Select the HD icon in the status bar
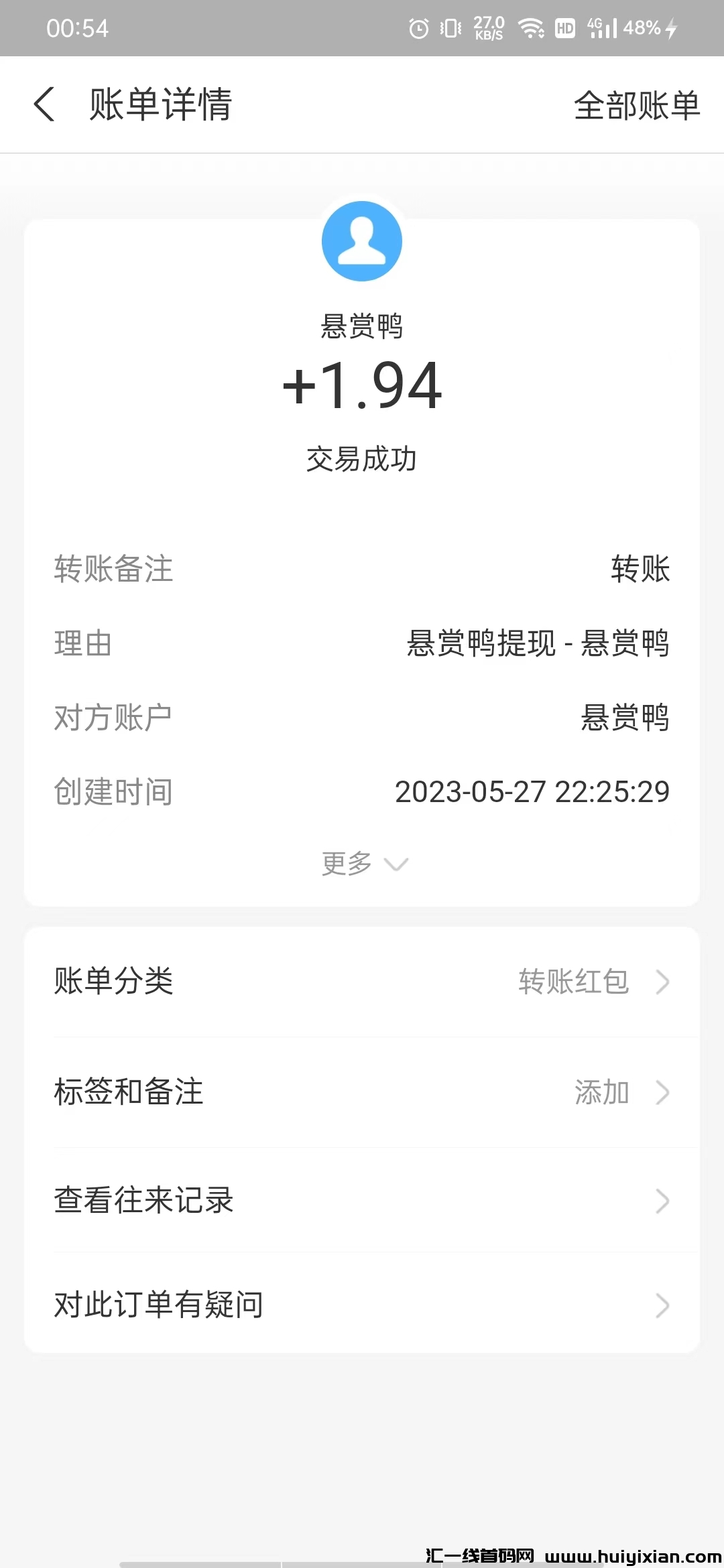The image size is (724, 1568). tap(564, 28)
